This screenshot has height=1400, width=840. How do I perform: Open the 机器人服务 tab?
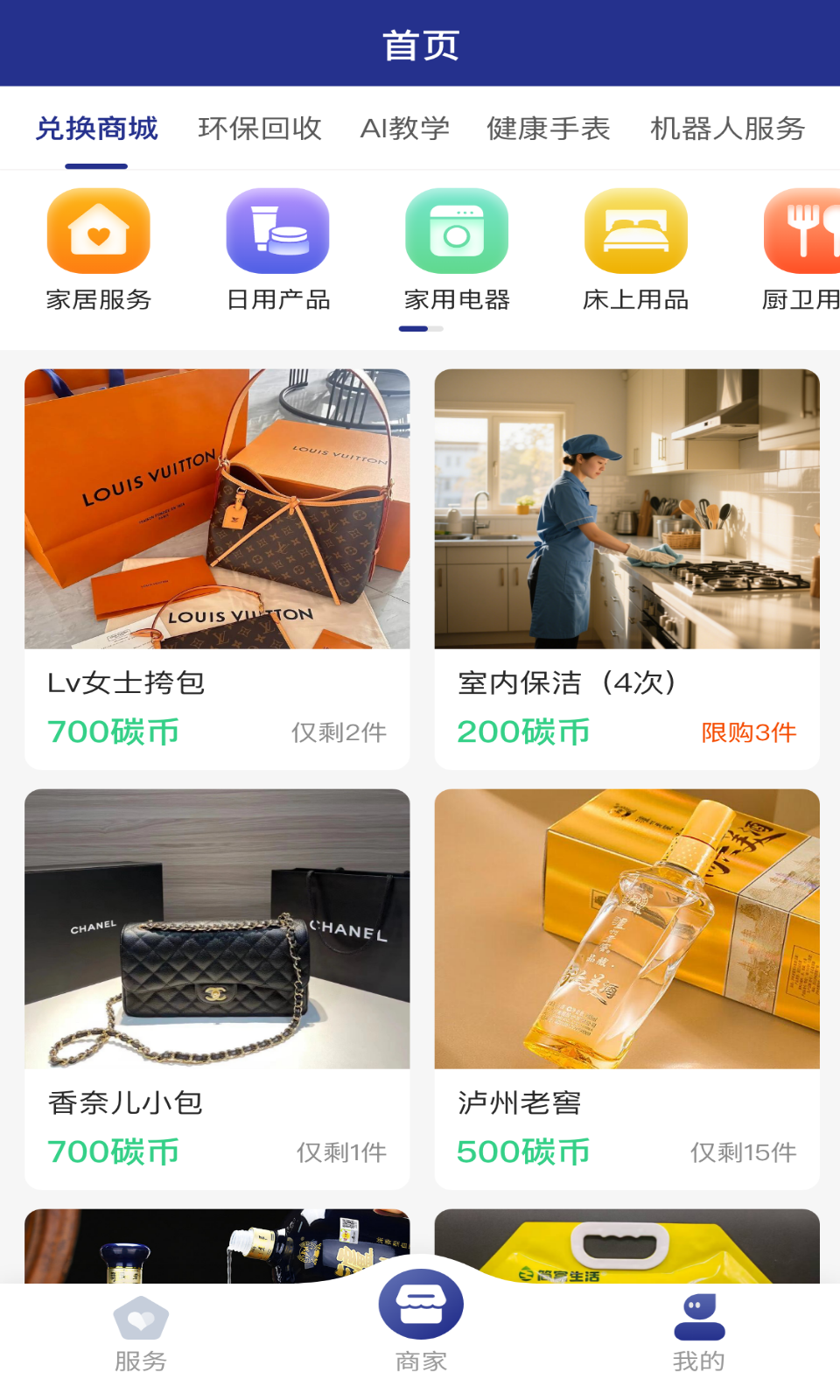coord(727,129)
